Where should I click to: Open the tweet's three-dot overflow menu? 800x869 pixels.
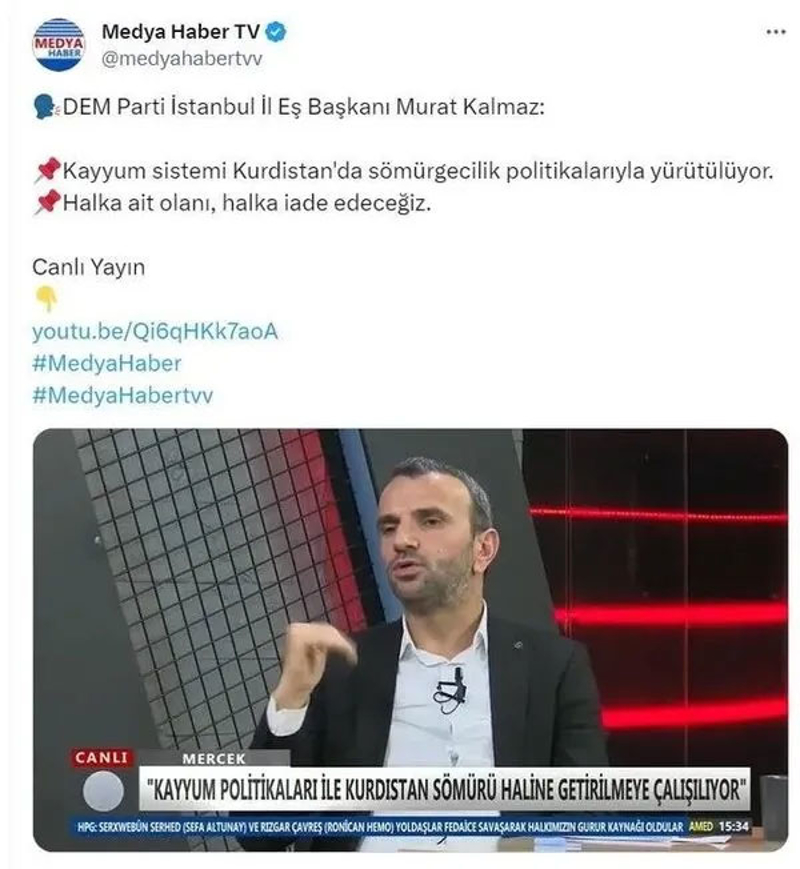point(775,31)
